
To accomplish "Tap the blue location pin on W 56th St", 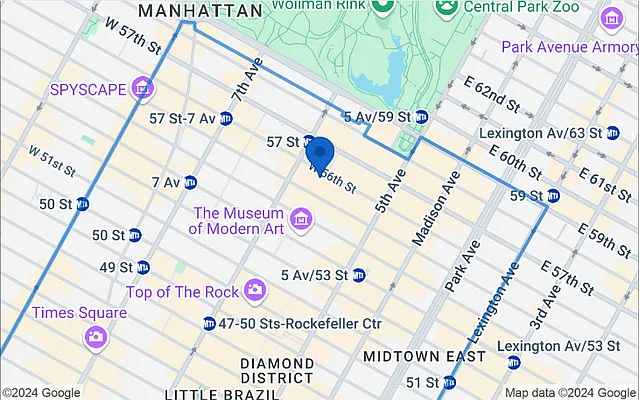I will [x=320, y=153].
